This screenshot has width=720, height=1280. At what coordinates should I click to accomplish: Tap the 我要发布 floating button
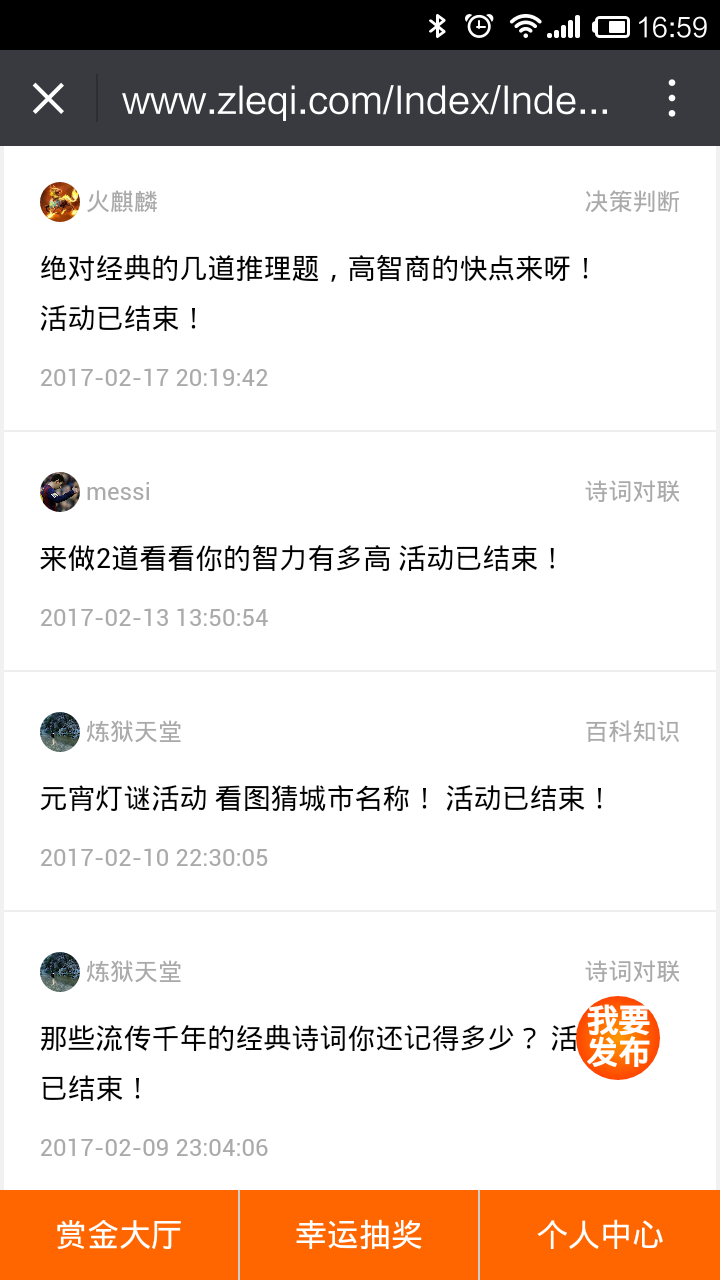tap(618, 1038)
